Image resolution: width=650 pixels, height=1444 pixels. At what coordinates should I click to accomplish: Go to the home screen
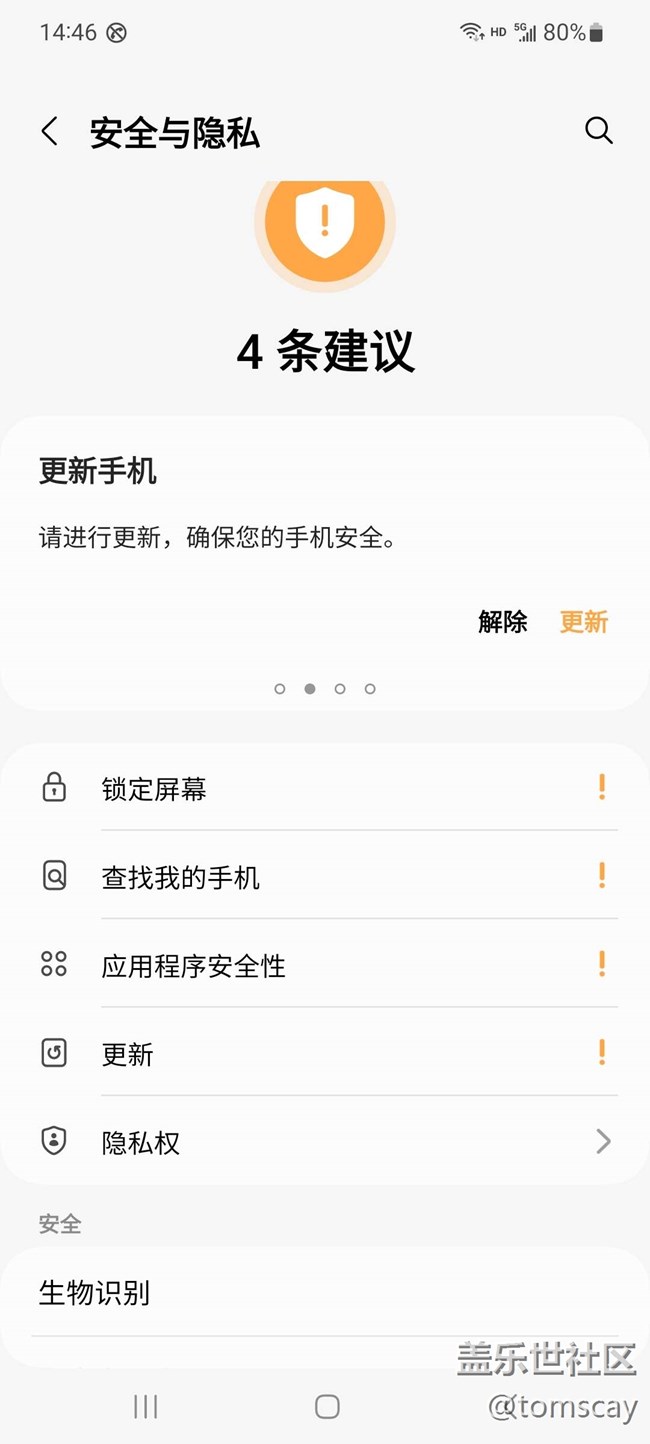tap(327, 1407)
